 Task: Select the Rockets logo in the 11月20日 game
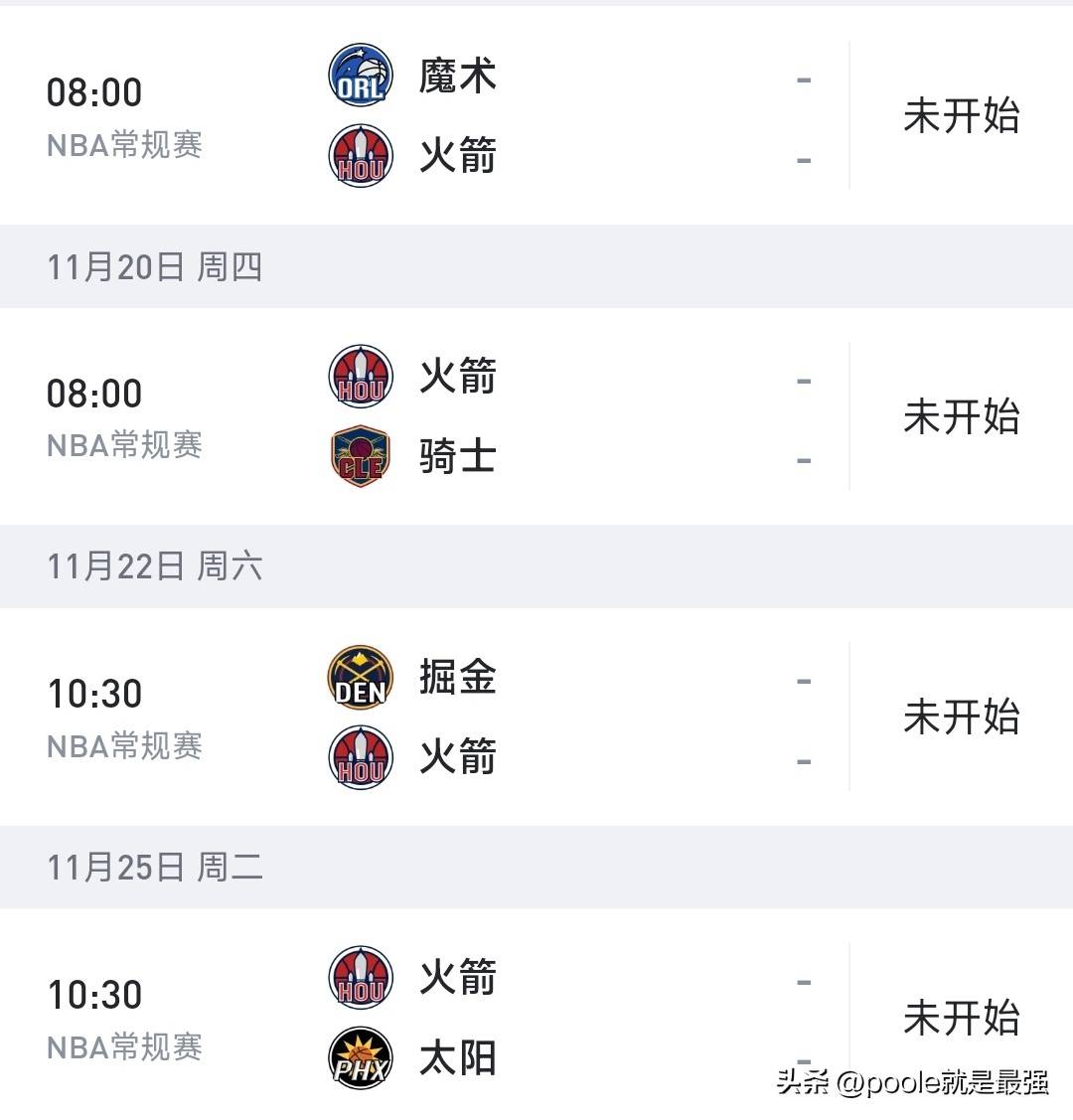[359, 375]
